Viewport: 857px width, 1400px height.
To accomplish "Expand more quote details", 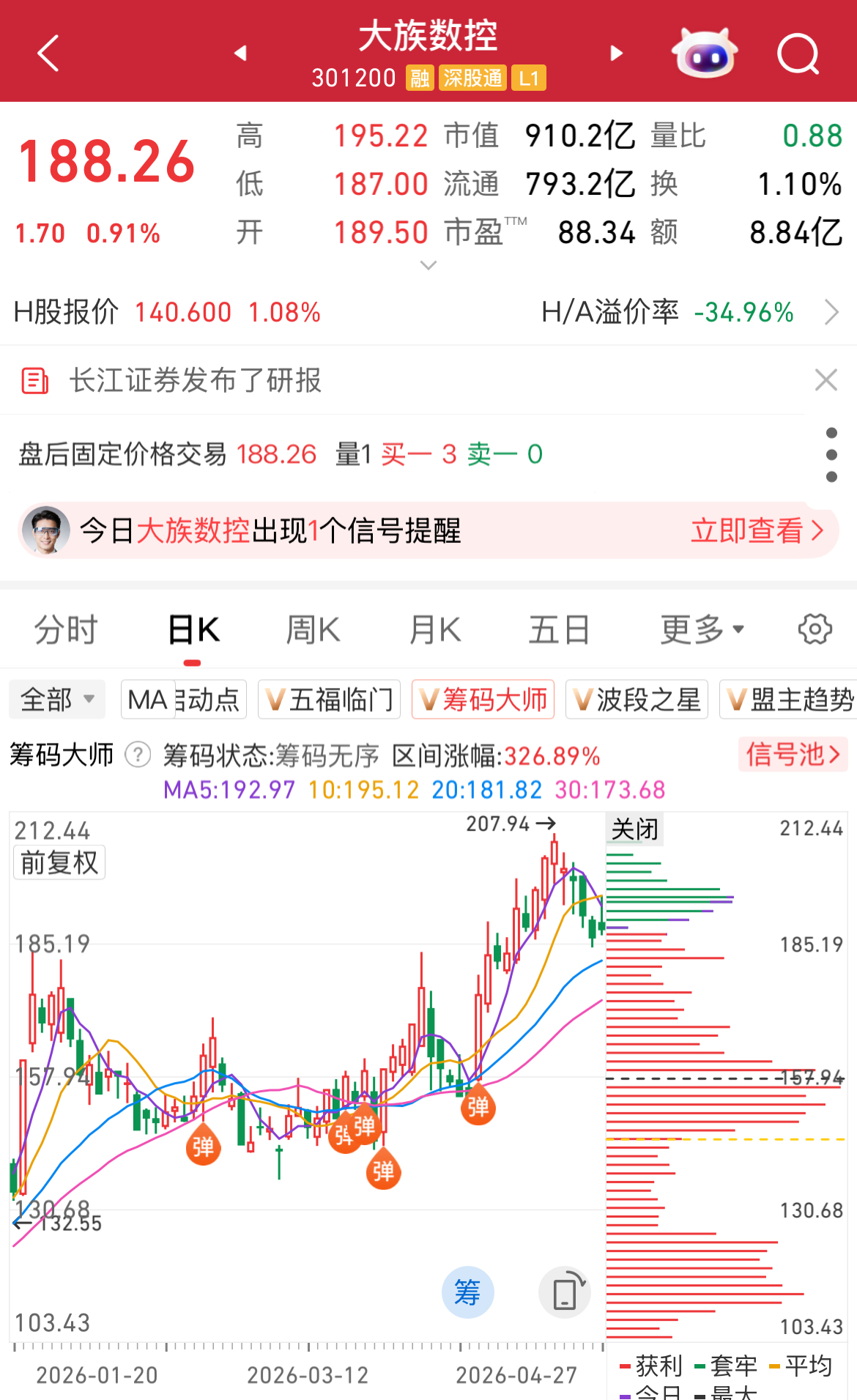I will pyautogui.click(x=428, y=264).
